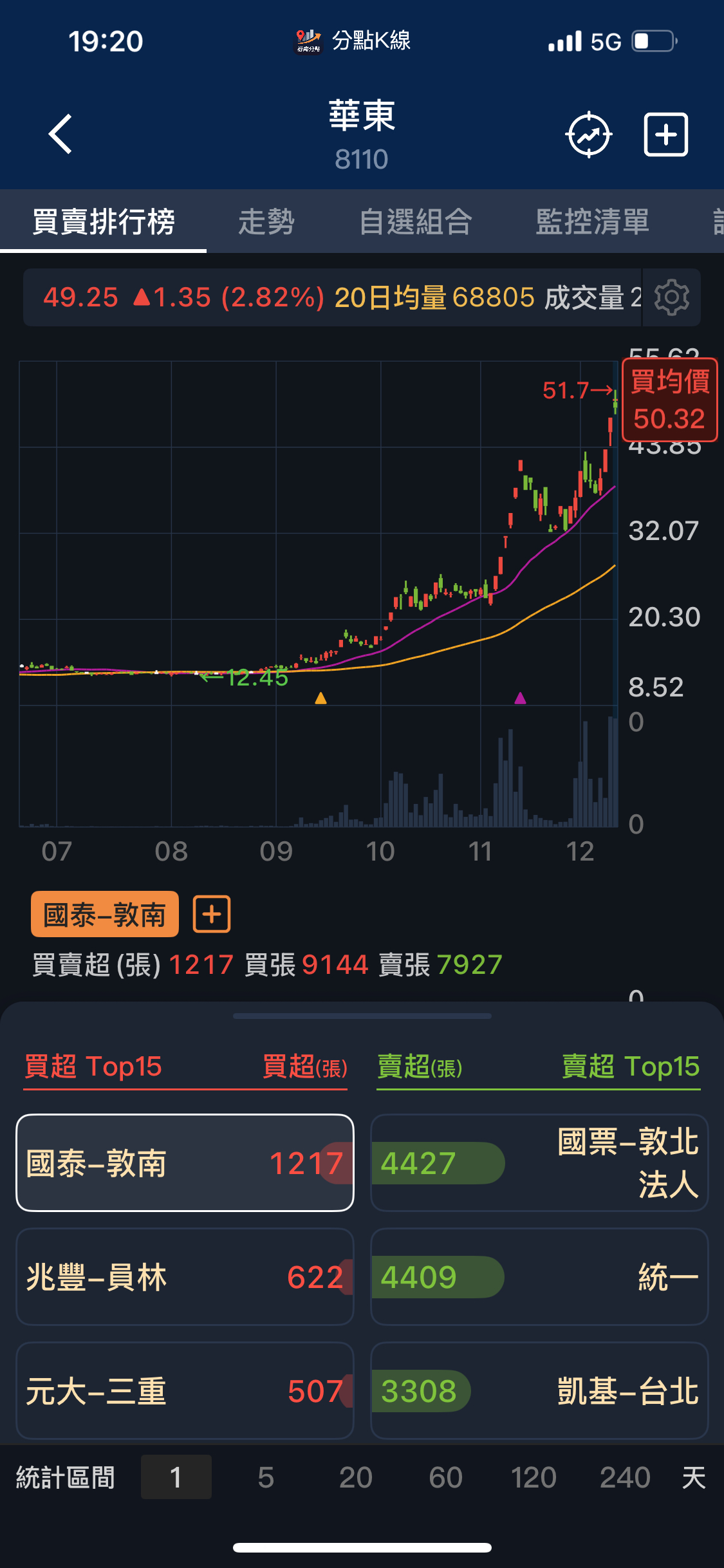Screen dimensions: 724x1568
Task: Select 凱基-台北 in the sell ranking
Action: [x=539, y=1391]
